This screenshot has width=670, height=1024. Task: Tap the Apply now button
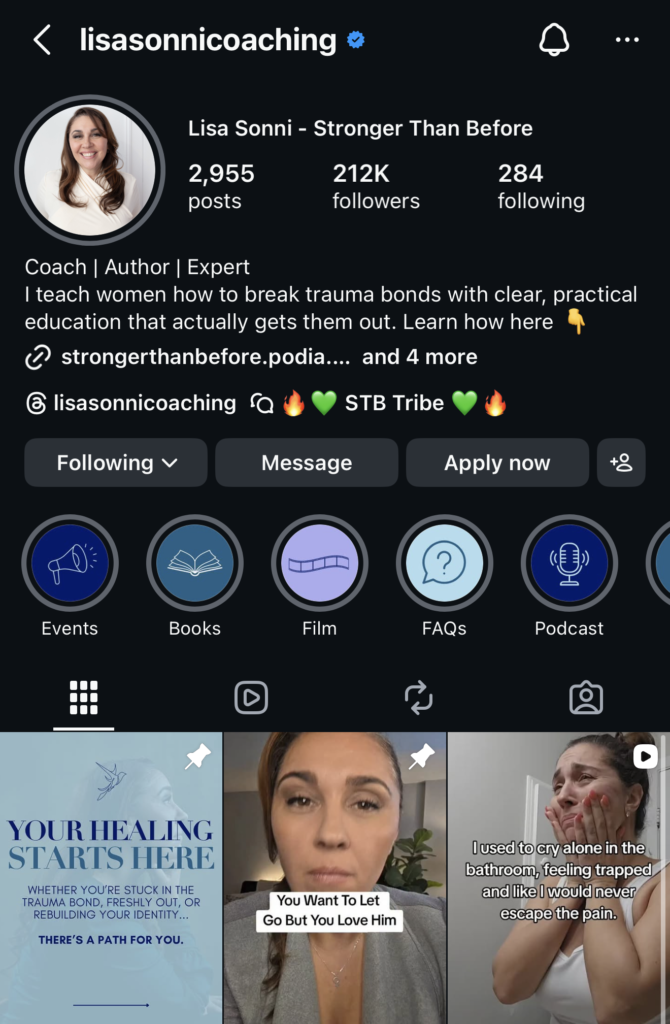497,462
